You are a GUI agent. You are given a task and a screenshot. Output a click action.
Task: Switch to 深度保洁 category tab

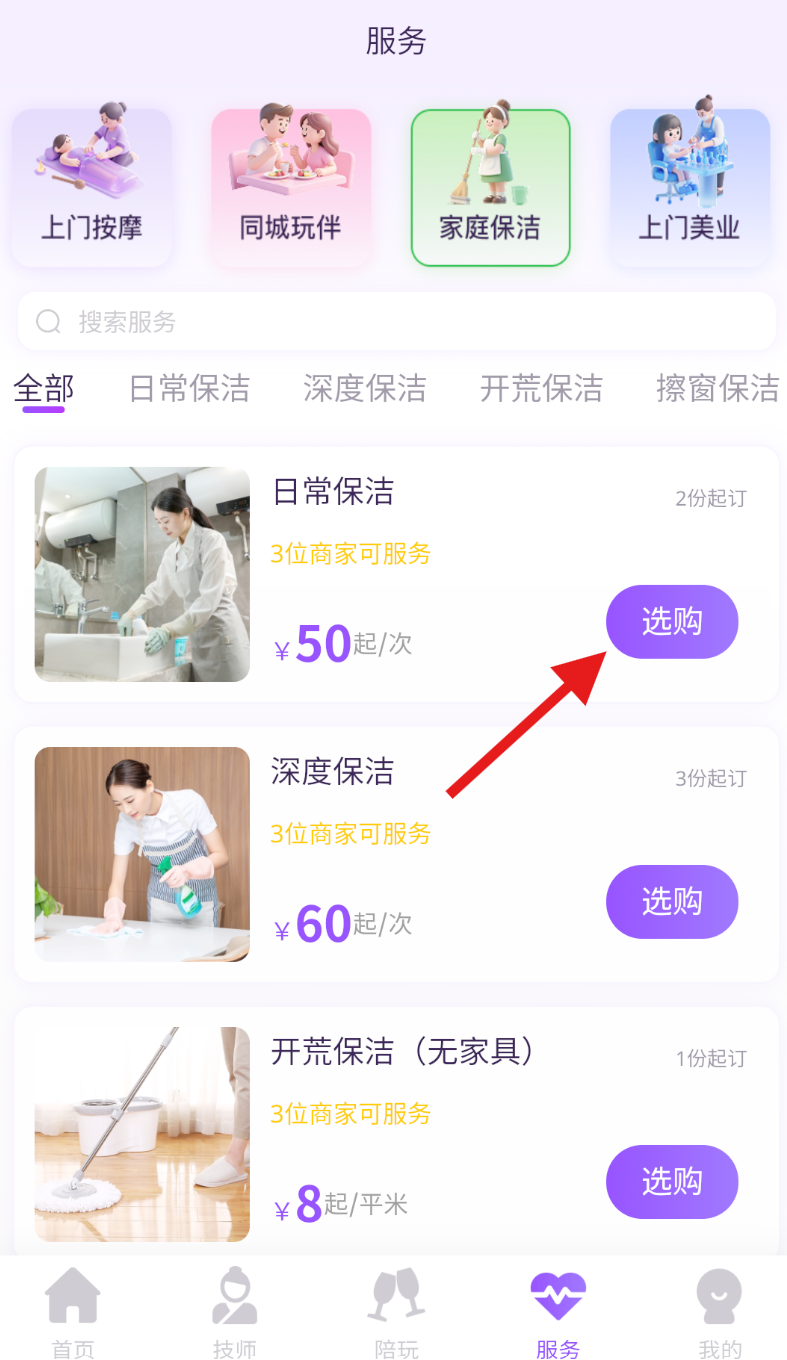tap(364, 388)
